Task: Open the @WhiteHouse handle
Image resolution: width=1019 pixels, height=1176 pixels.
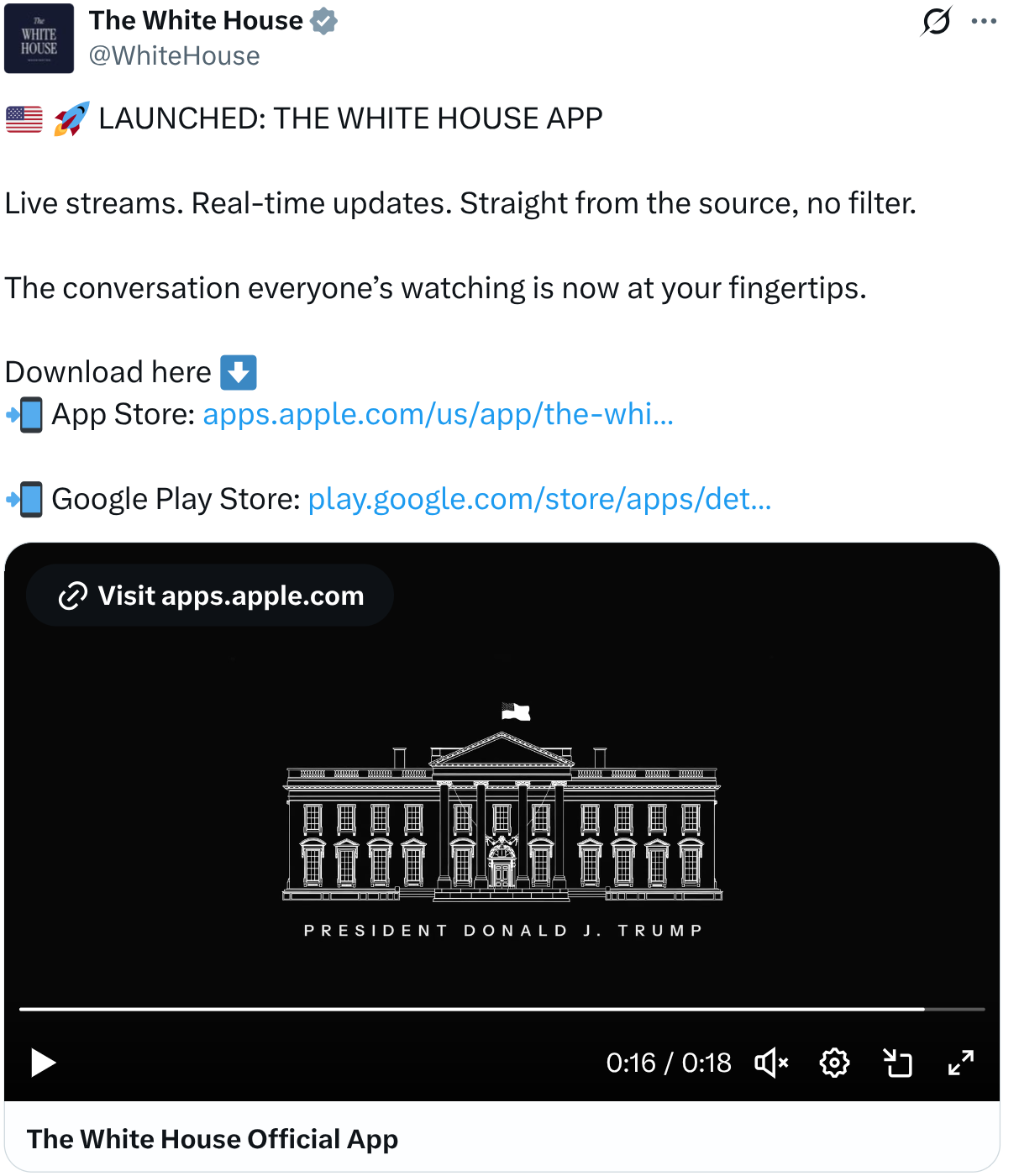Action: click(174, 55)
